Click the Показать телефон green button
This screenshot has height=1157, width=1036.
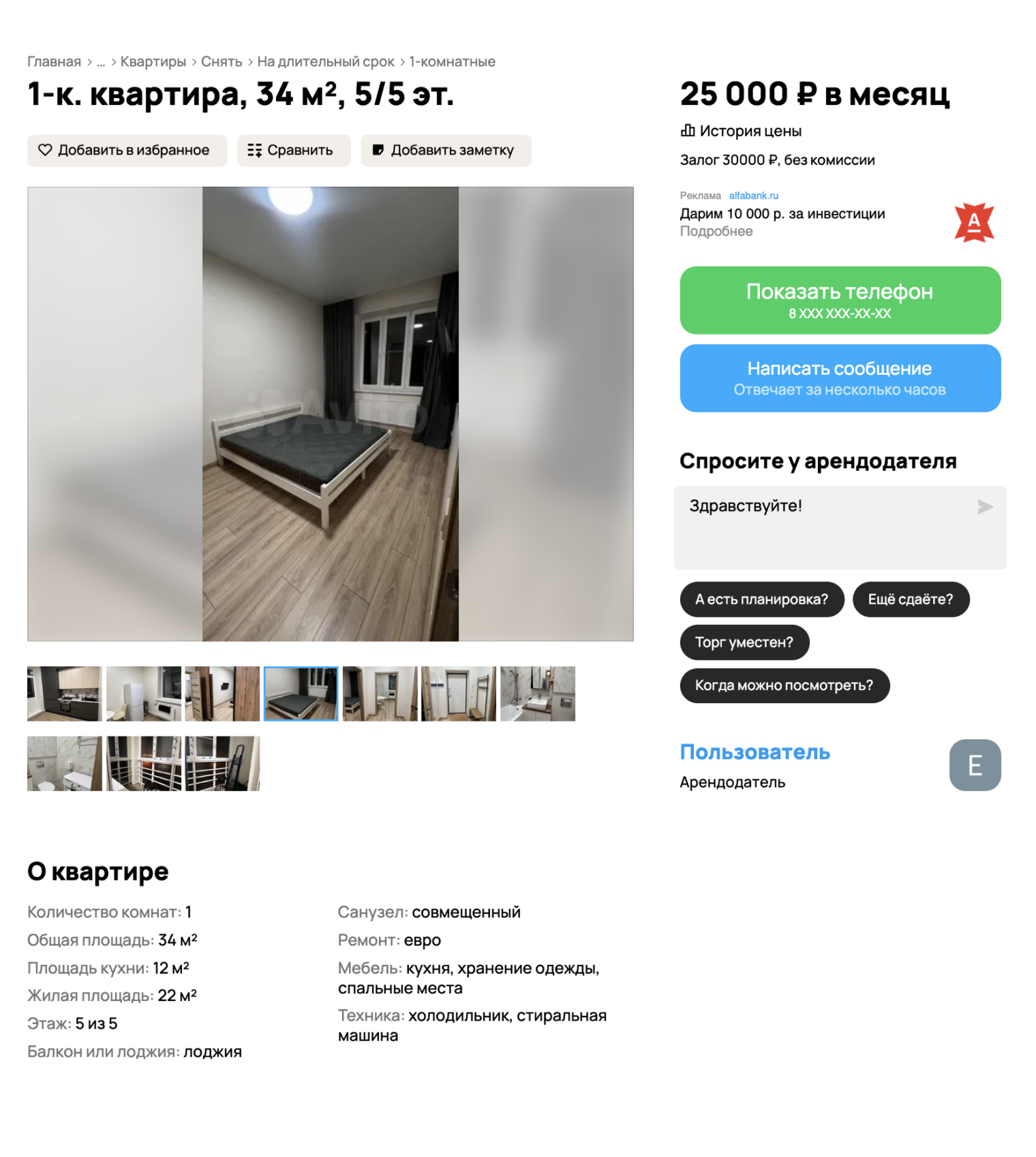840,300
